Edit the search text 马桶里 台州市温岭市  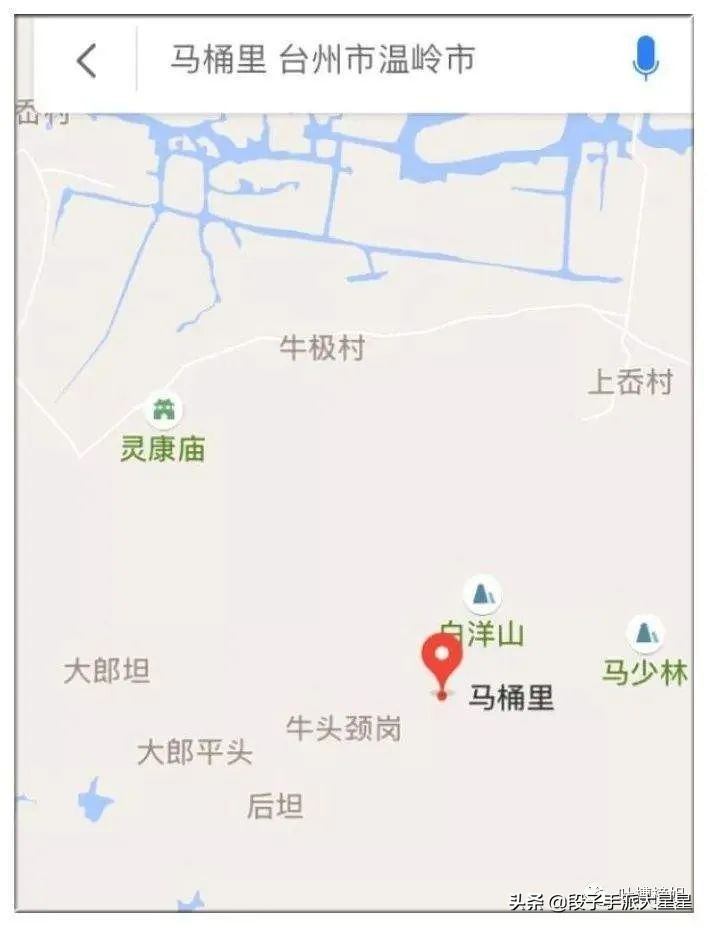tap(321, 61)
